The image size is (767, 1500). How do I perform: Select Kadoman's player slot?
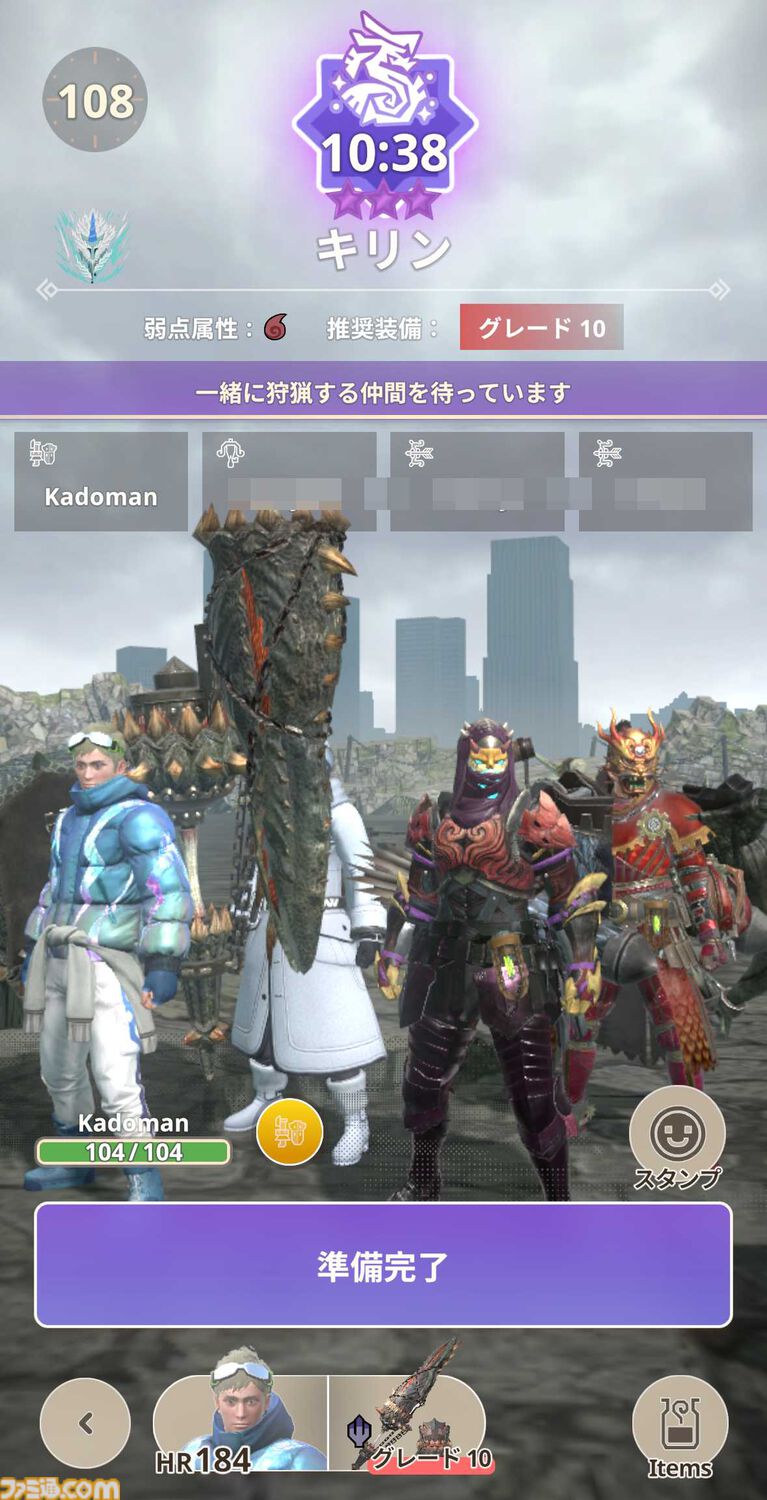[x=101, y=481]
